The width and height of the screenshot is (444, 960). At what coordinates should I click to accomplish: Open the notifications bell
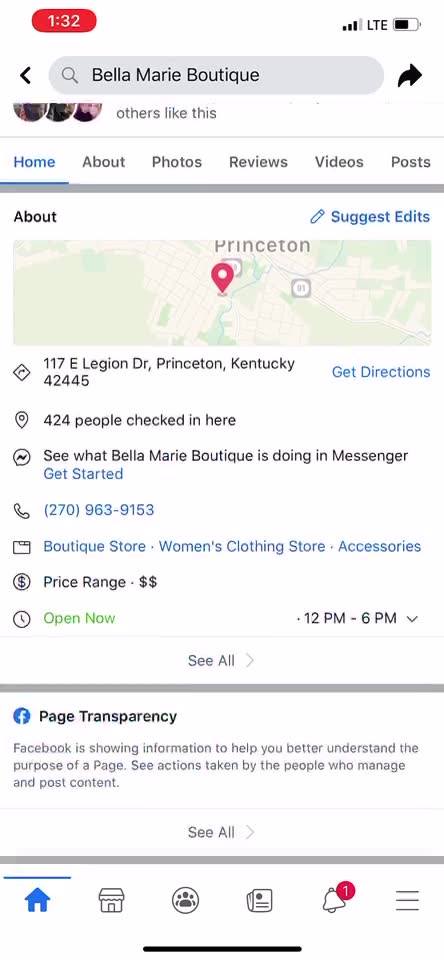point(336,899)
